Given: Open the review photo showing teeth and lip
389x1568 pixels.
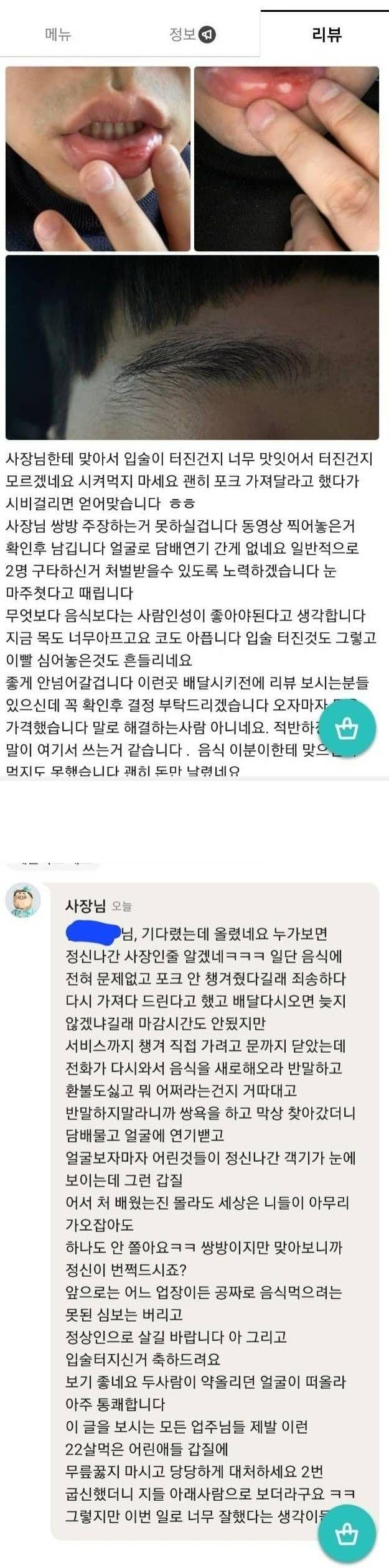Looking at the screenshot, I should pyautogui.click(x=98, y=159).
